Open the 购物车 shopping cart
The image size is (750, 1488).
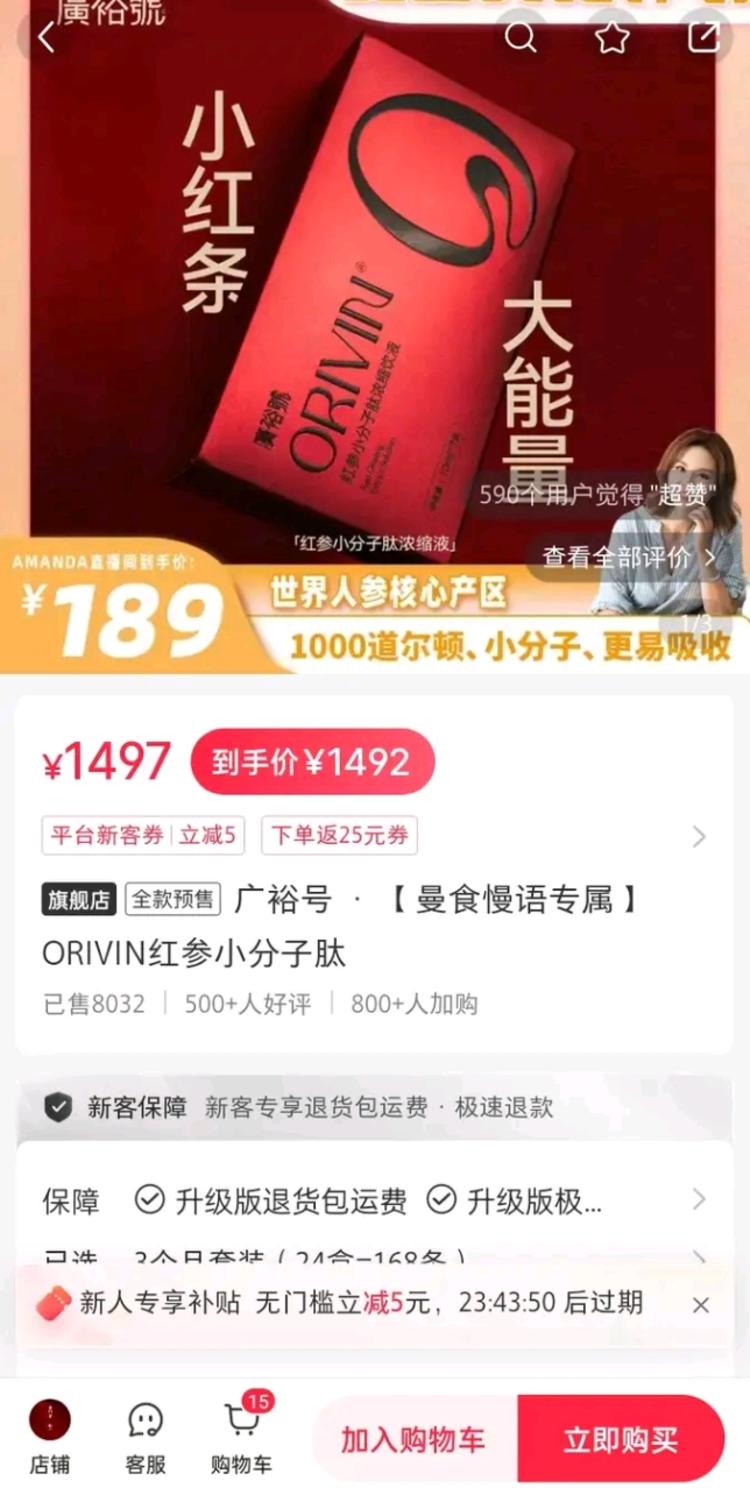(241, 1437)
